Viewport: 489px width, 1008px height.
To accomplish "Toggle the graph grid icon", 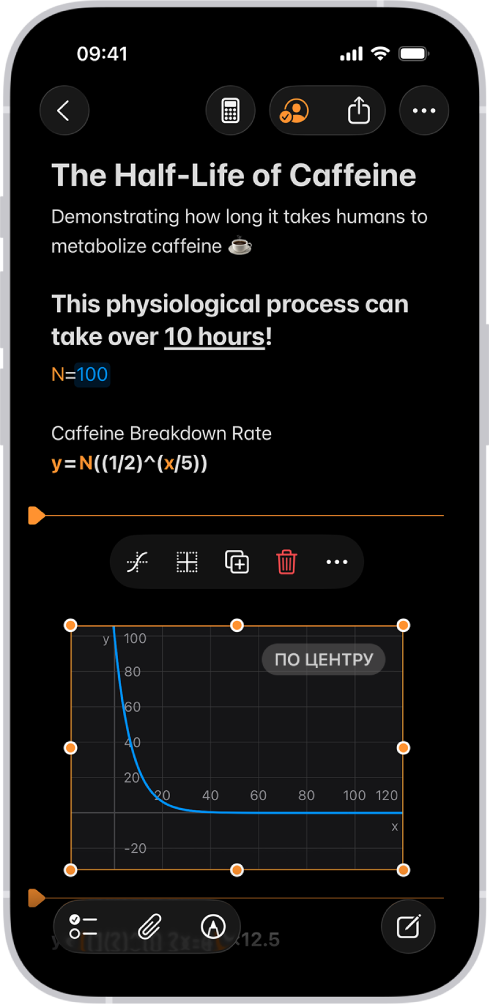I will pos(187,562).
